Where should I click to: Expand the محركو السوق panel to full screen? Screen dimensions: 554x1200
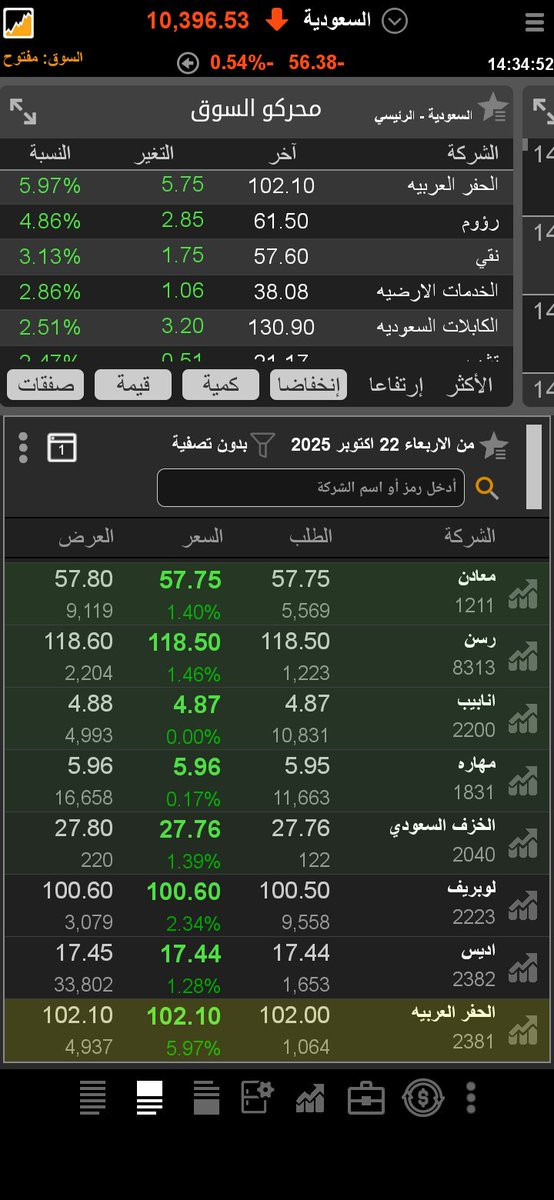(x=23, y=111)
